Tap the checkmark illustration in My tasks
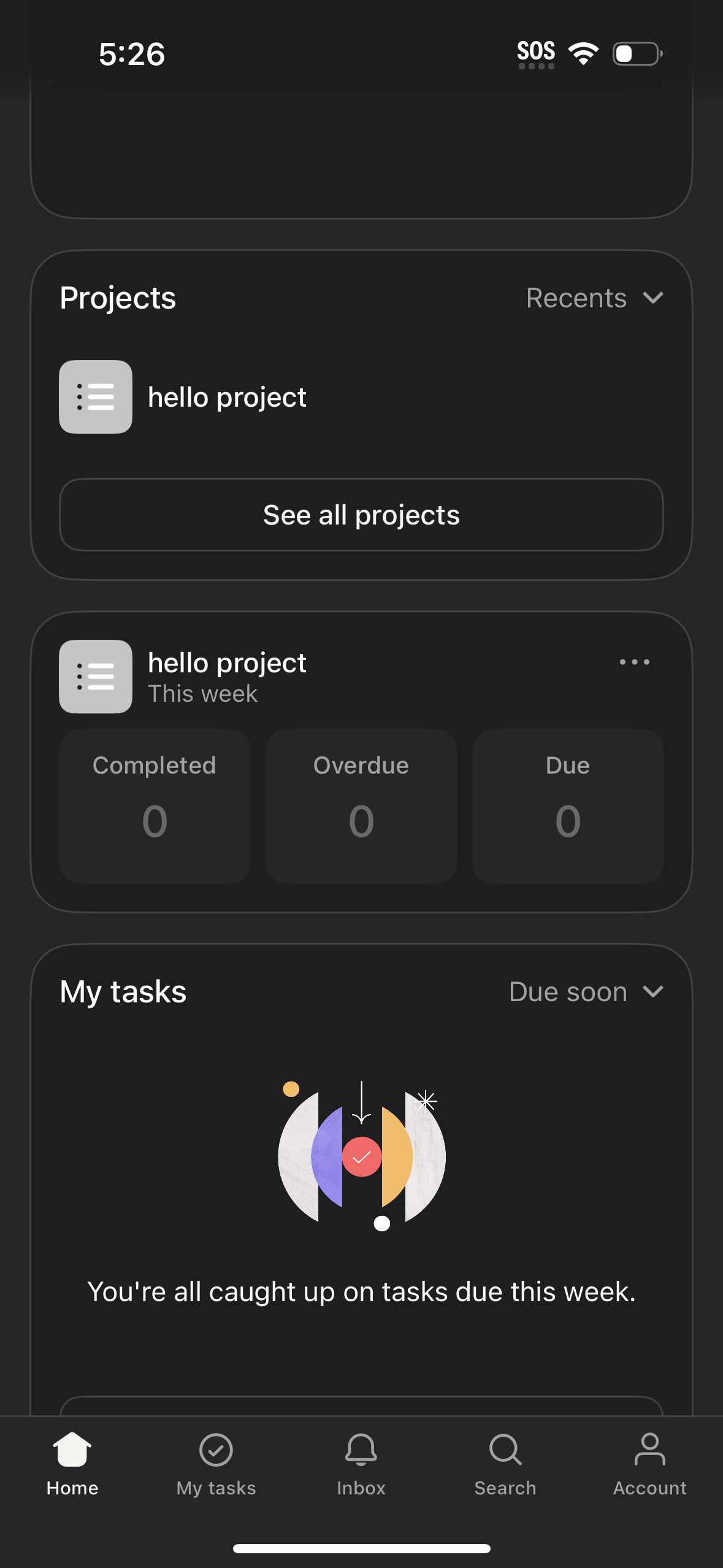The width and height of the screenshot is (723, 1568). (362, 1153)
